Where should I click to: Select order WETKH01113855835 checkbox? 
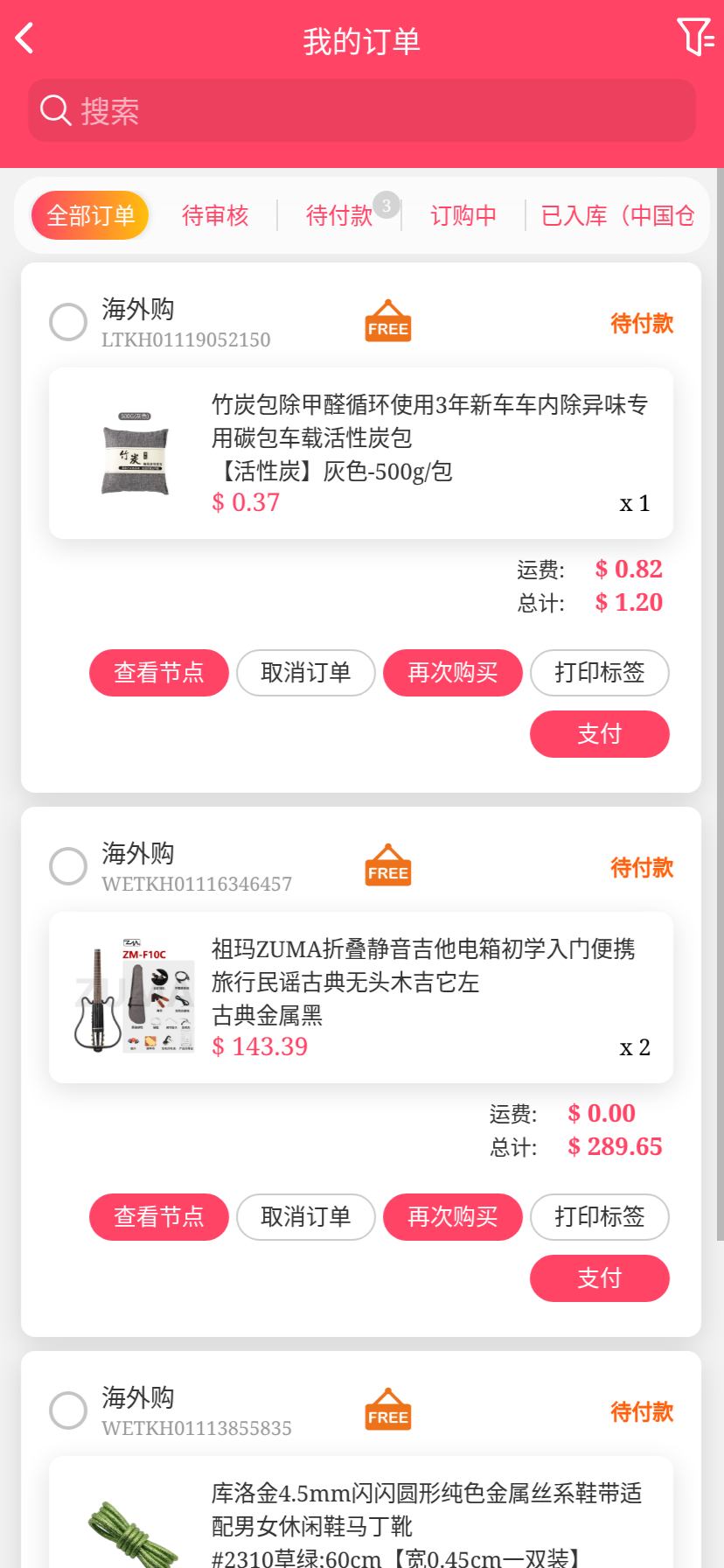pos(68,1410)
